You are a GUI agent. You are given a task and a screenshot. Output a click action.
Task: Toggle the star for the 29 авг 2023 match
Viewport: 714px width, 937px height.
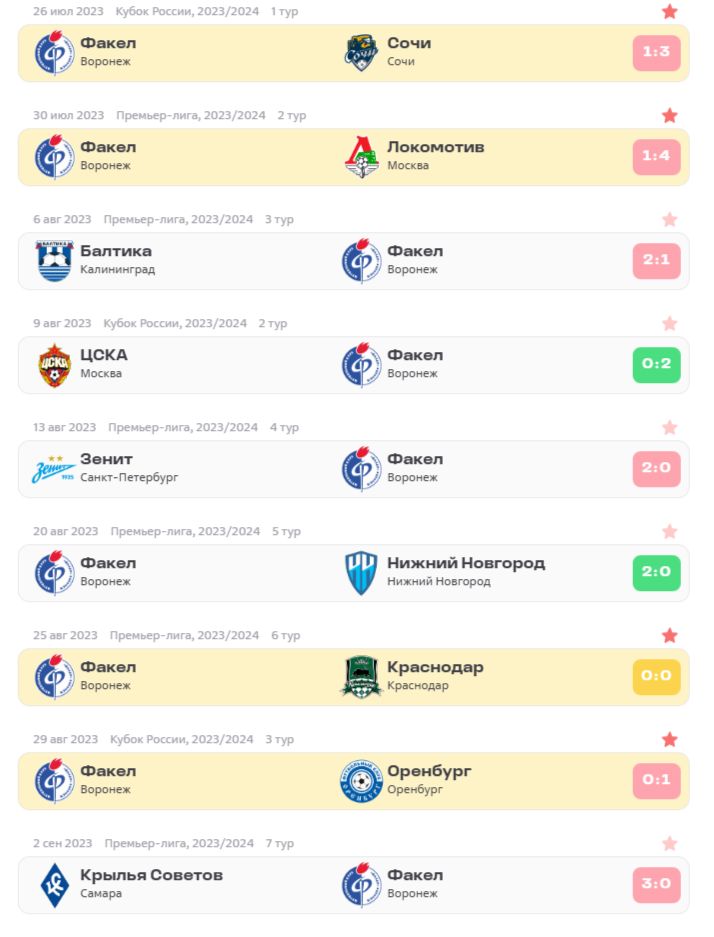669,740
